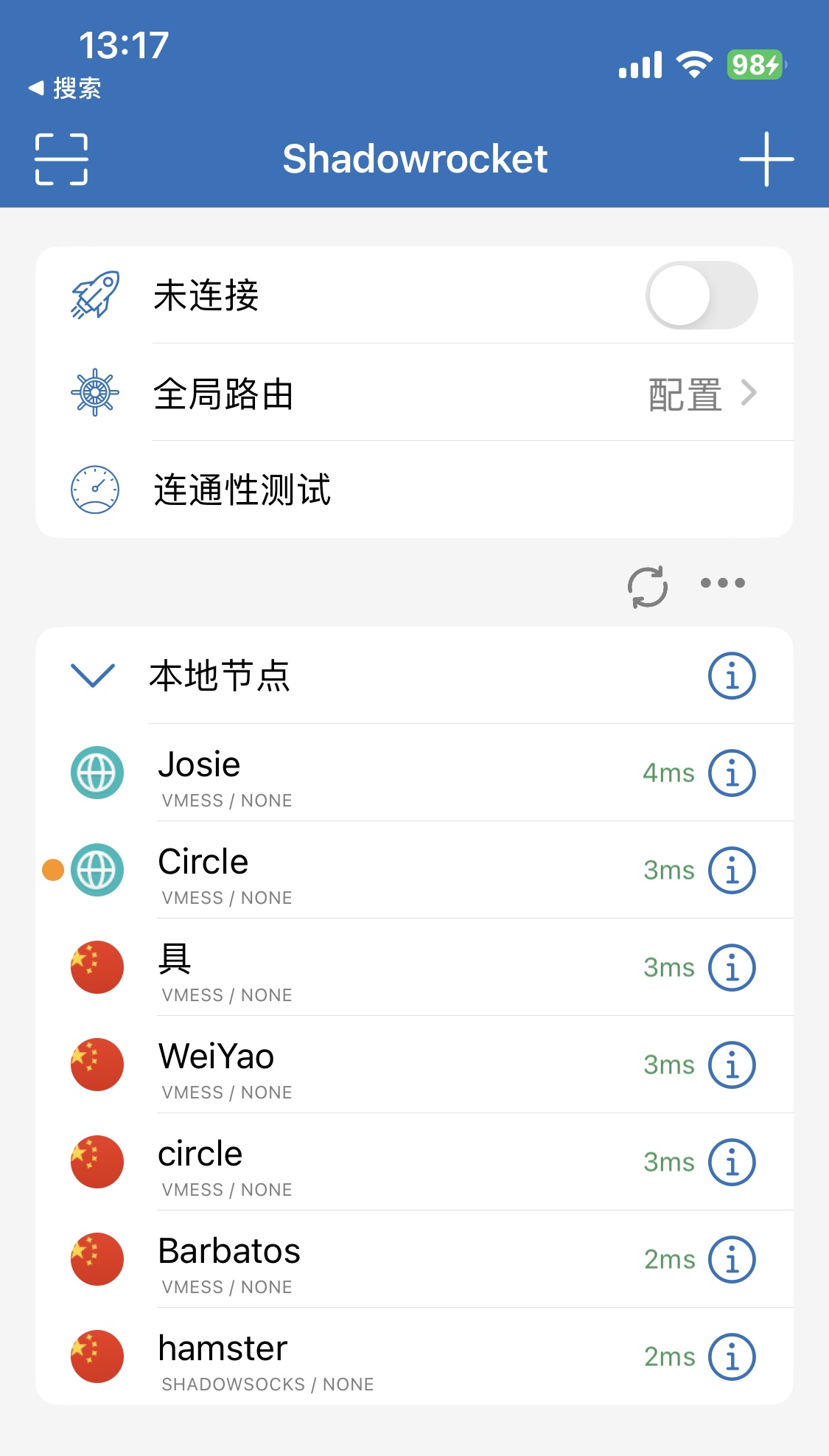View details of the Josie node
829x1456 pixels.
731,773
